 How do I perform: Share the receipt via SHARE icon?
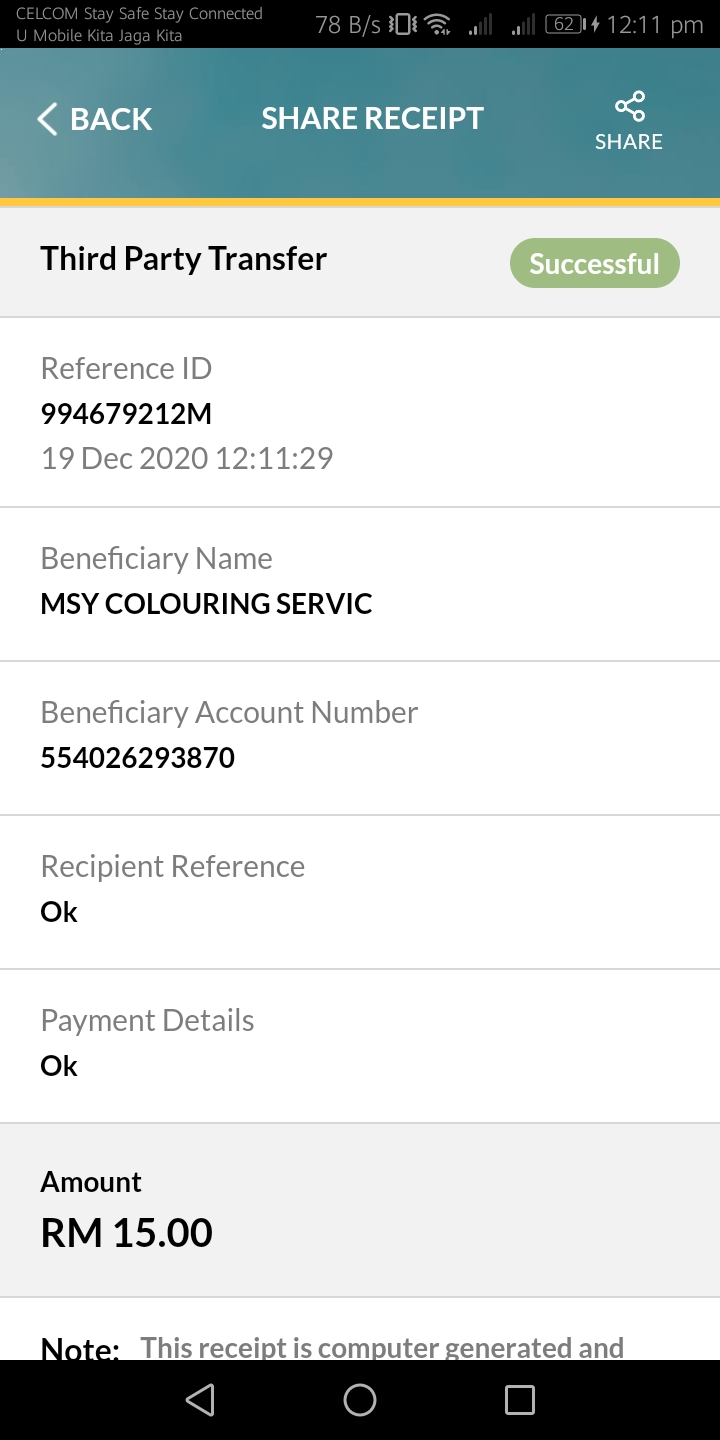[x=629, y=122]
